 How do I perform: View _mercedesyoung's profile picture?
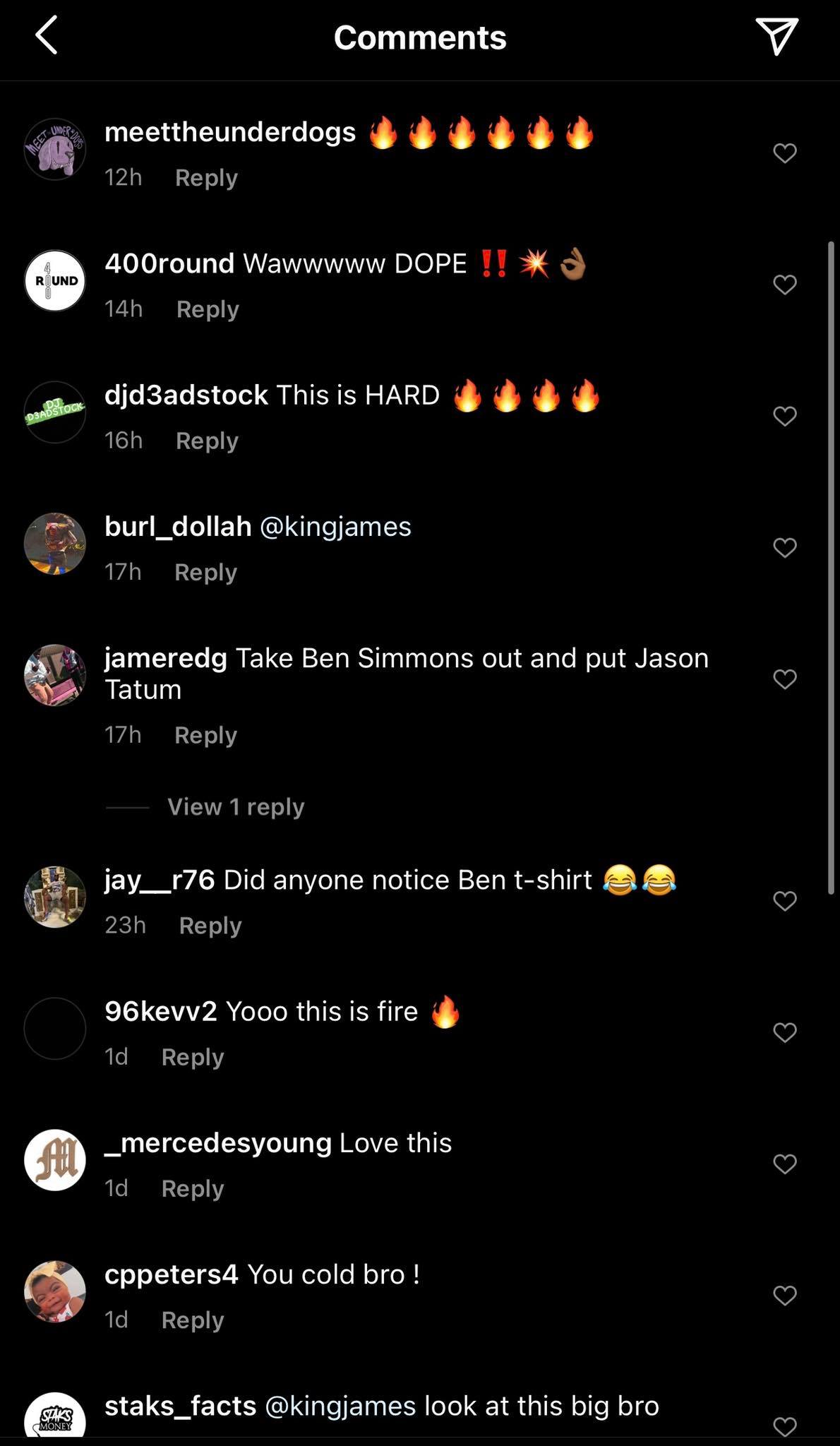[55, 1160]
